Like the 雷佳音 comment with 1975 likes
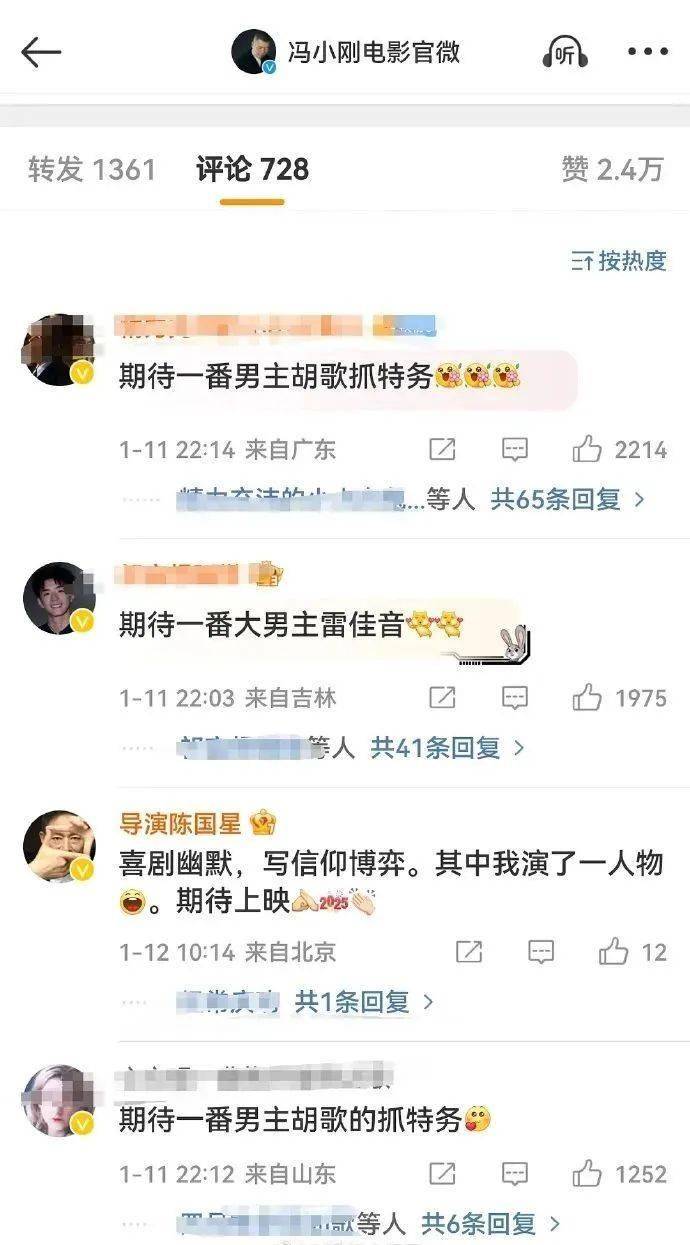This screenshot has height=1245, width=690. (587, 698)
